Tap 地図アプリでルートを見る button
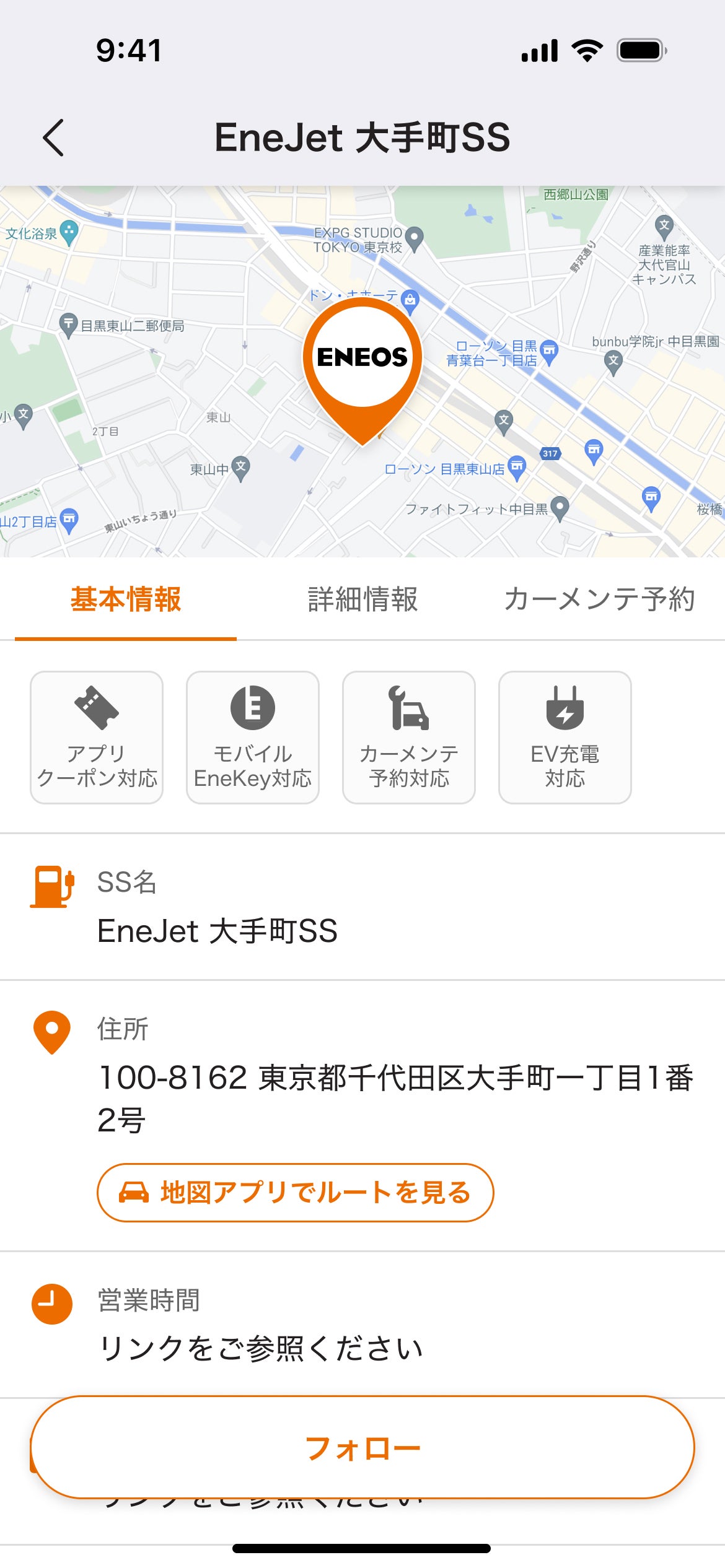 tap(295, 1192)
